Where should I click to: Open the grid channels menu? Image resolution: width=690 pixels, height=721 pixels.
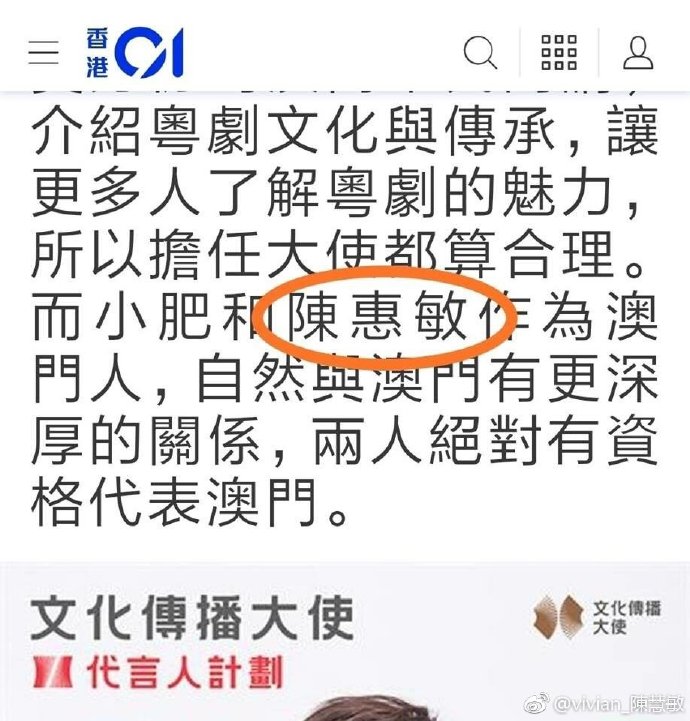pyautogui.click(x=559, y=52)
